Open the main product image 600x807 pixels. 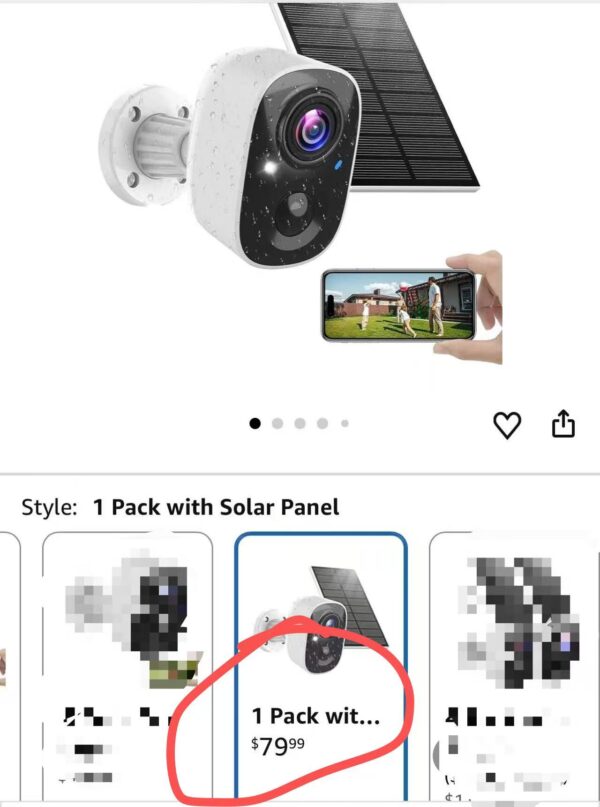coord(300,190)
